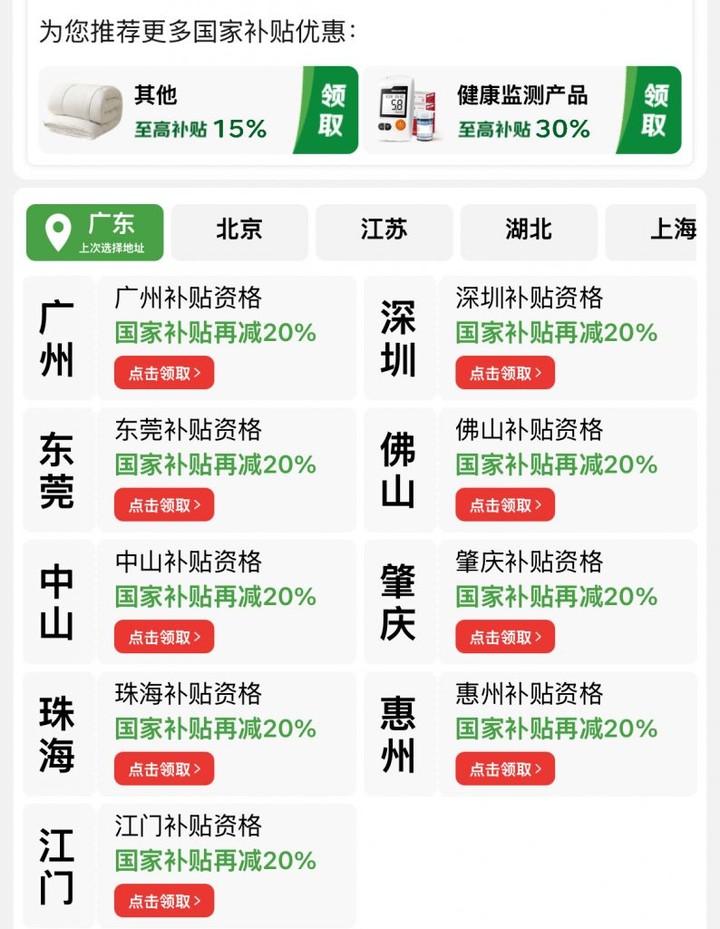Select the 广东 province tab
The width and height of the screenshot is (720, 929).
click(x=95, y=232)
